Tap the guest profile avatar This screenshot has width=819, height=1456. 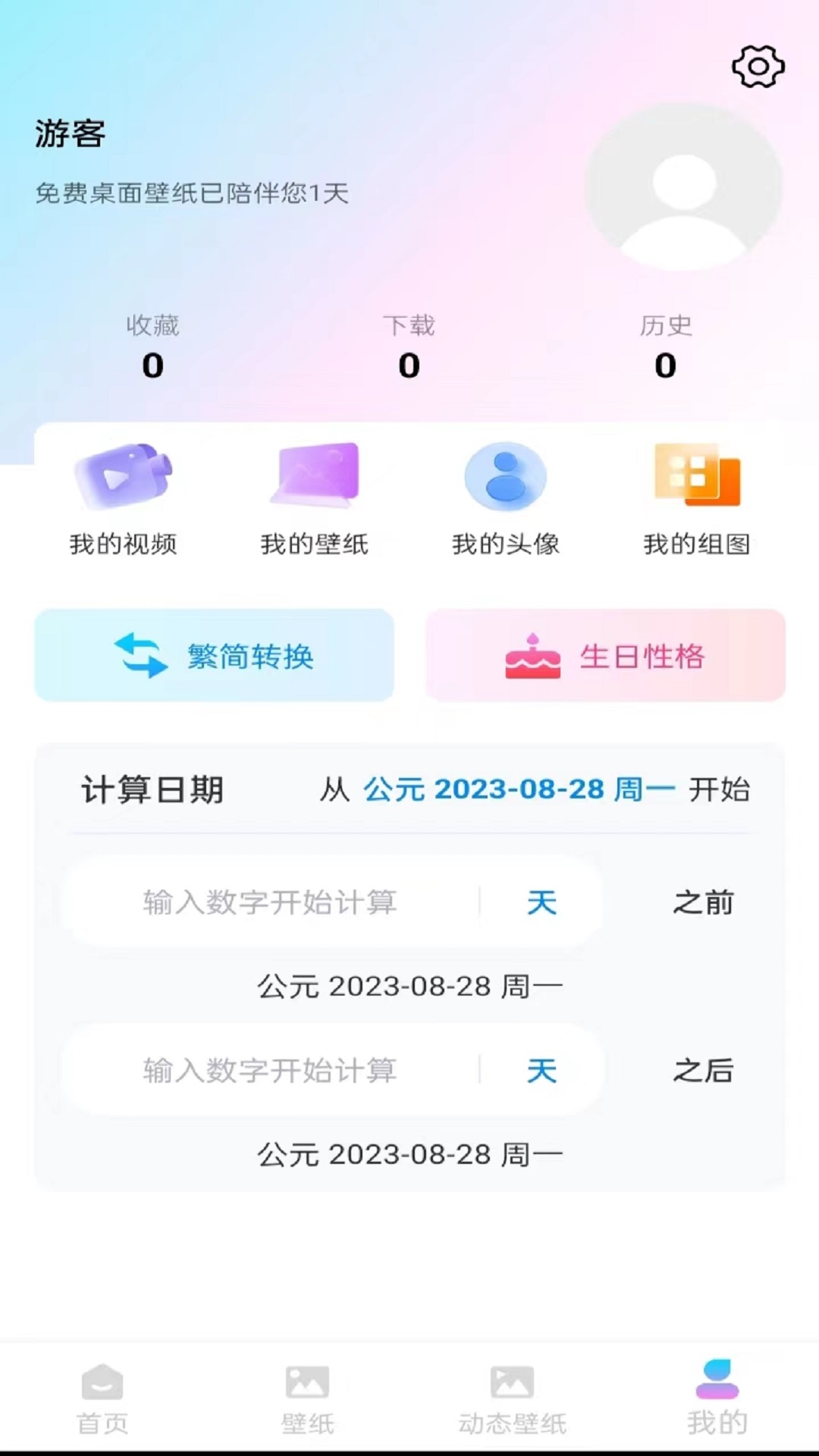[683, 188]
